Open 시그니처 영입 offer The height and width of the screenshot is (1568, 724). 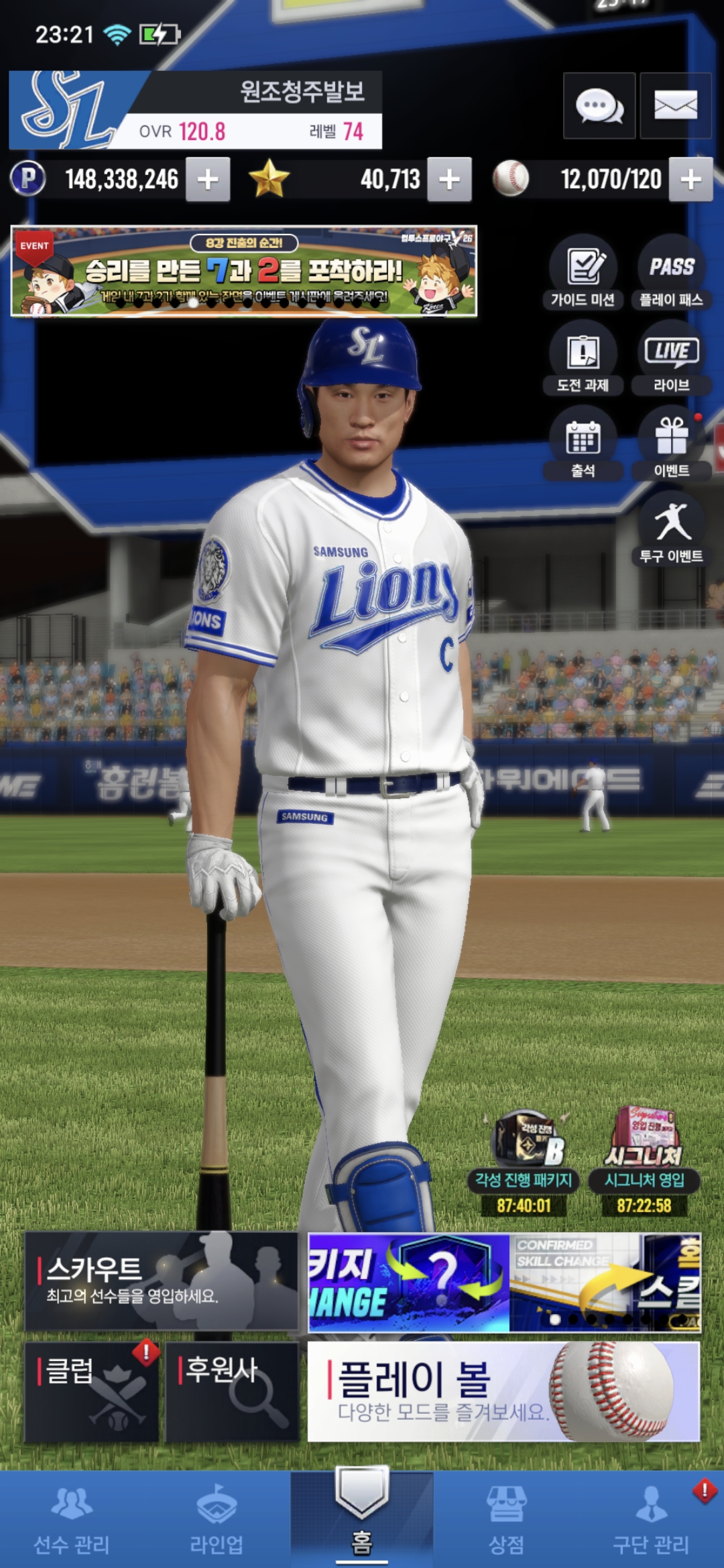click(644, 1163)
